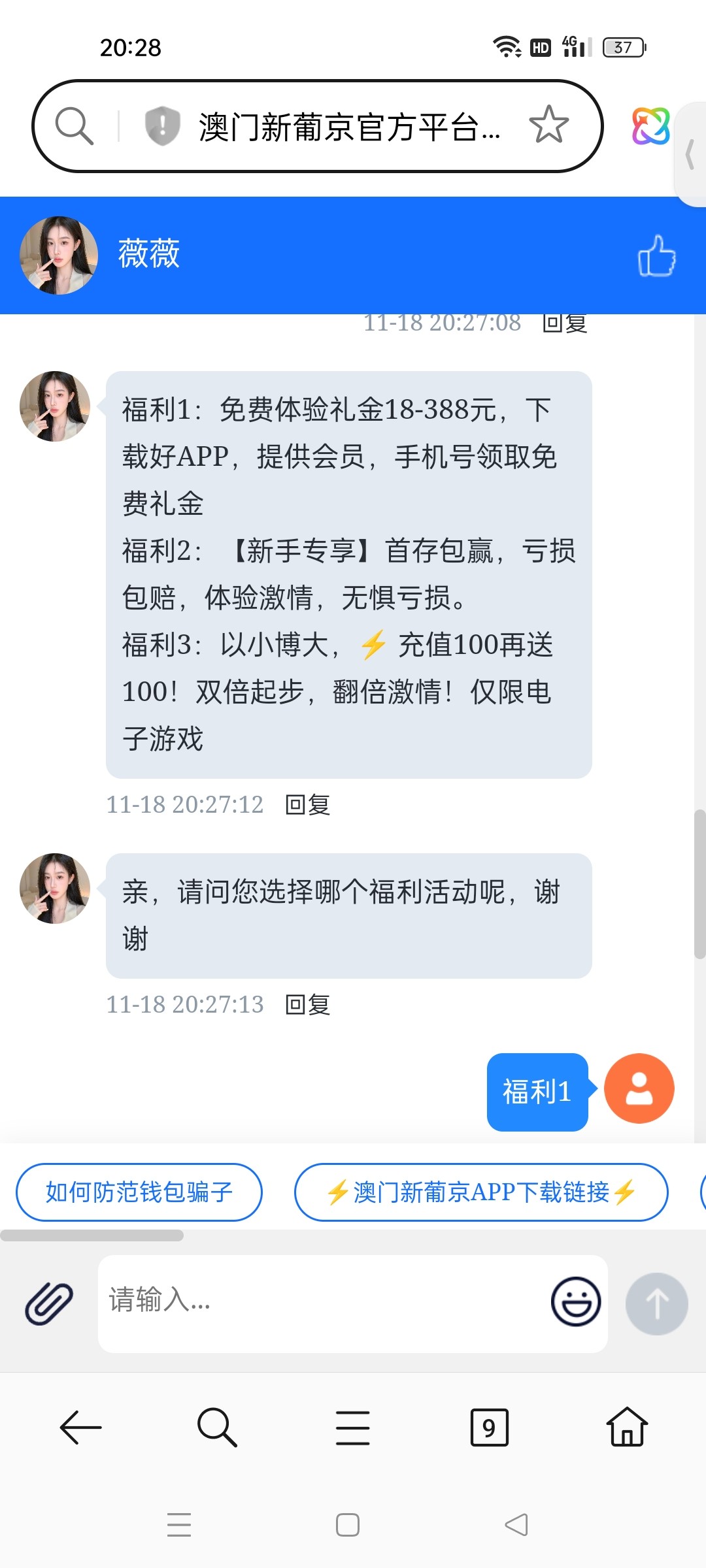Open the browser menu with three lines

click(353, 1428)
